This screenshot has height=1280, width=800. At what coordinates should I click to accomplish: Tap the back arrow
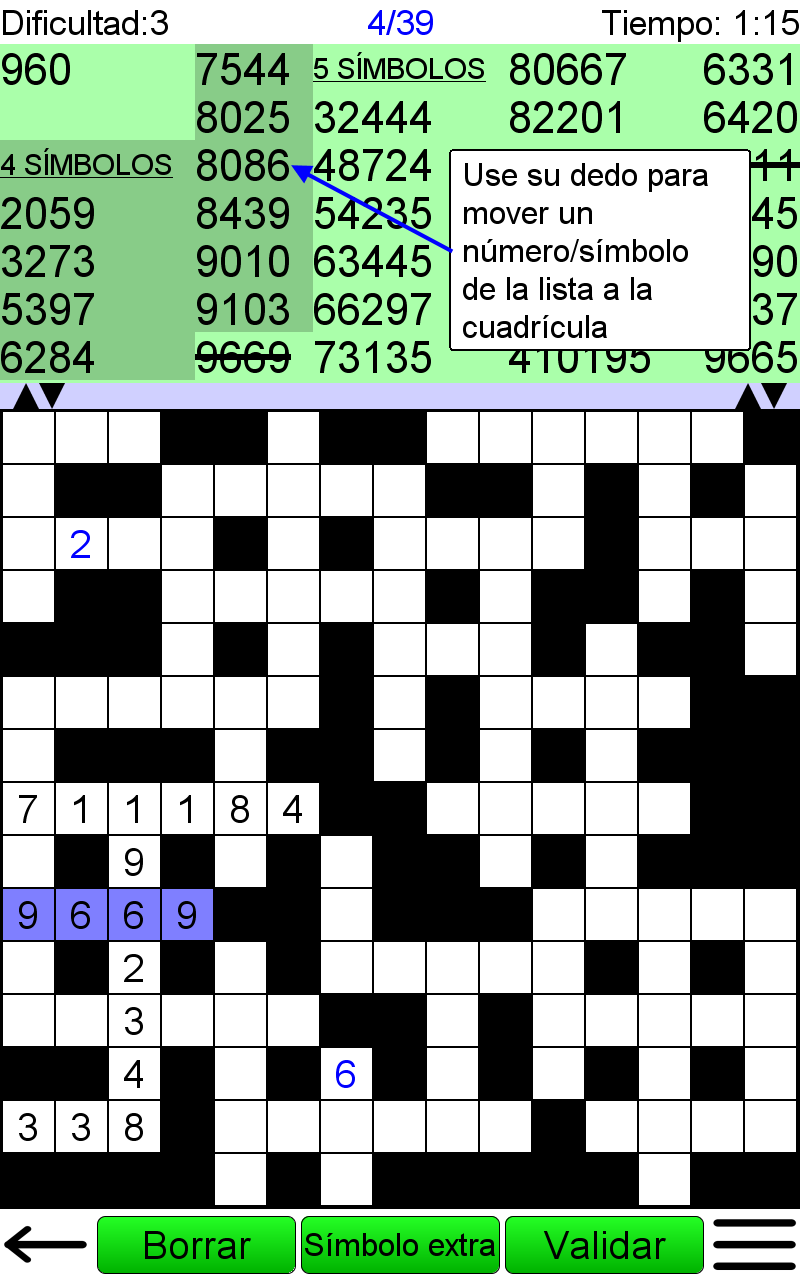[x=46, y=1245]
